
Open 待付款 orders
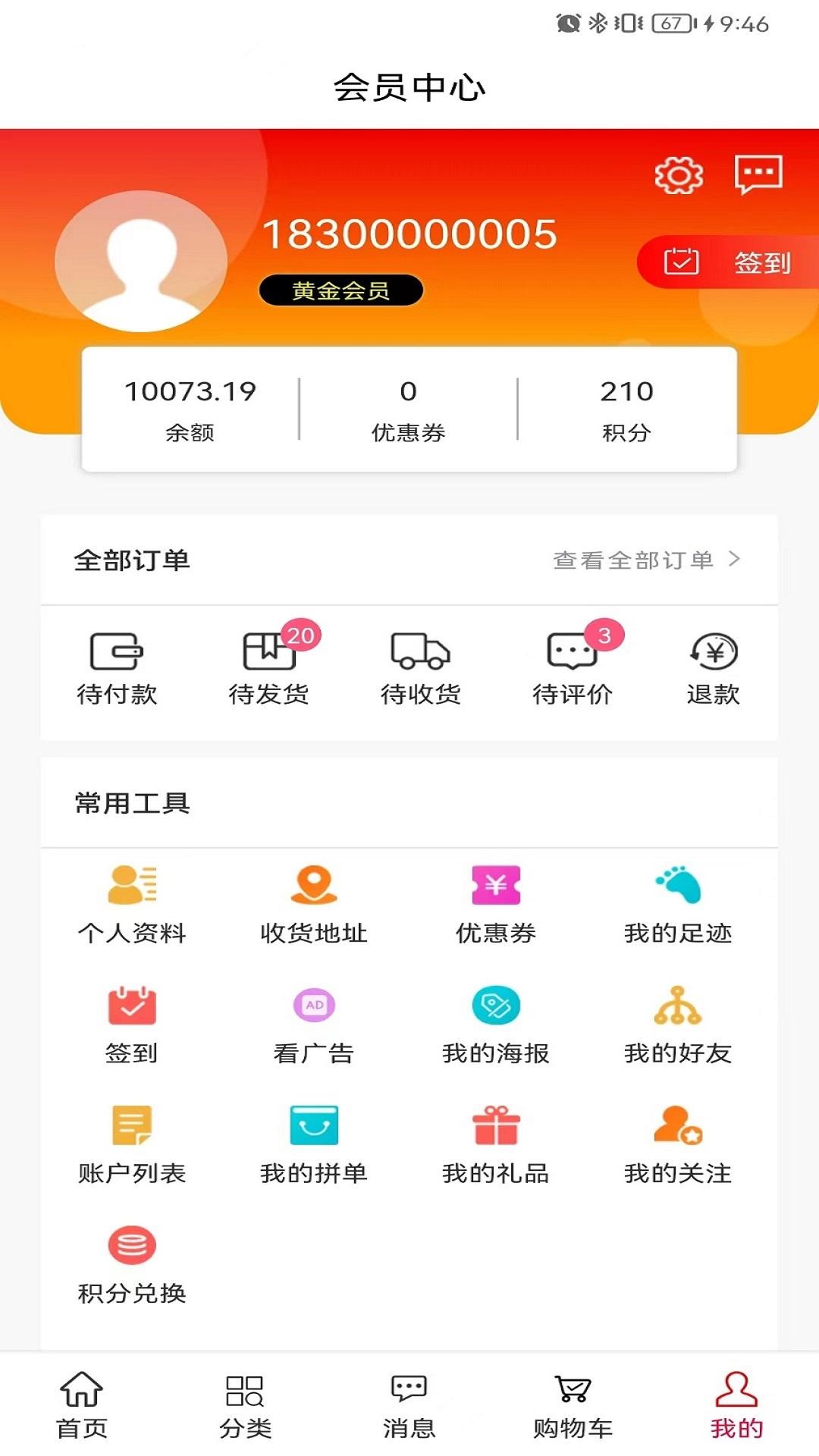pos(117,669)
